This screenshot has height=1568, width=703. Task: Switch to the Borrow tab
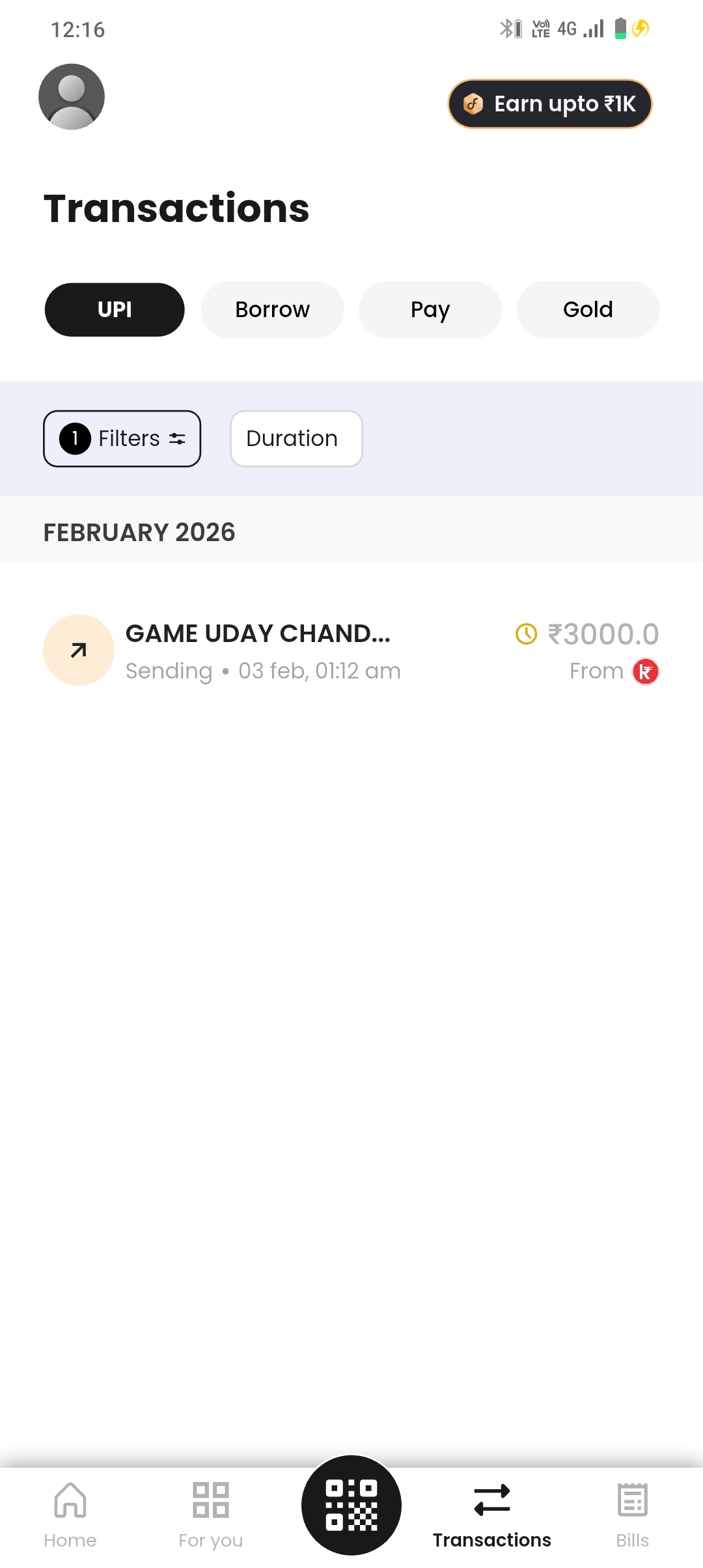(x=272, y=310)
